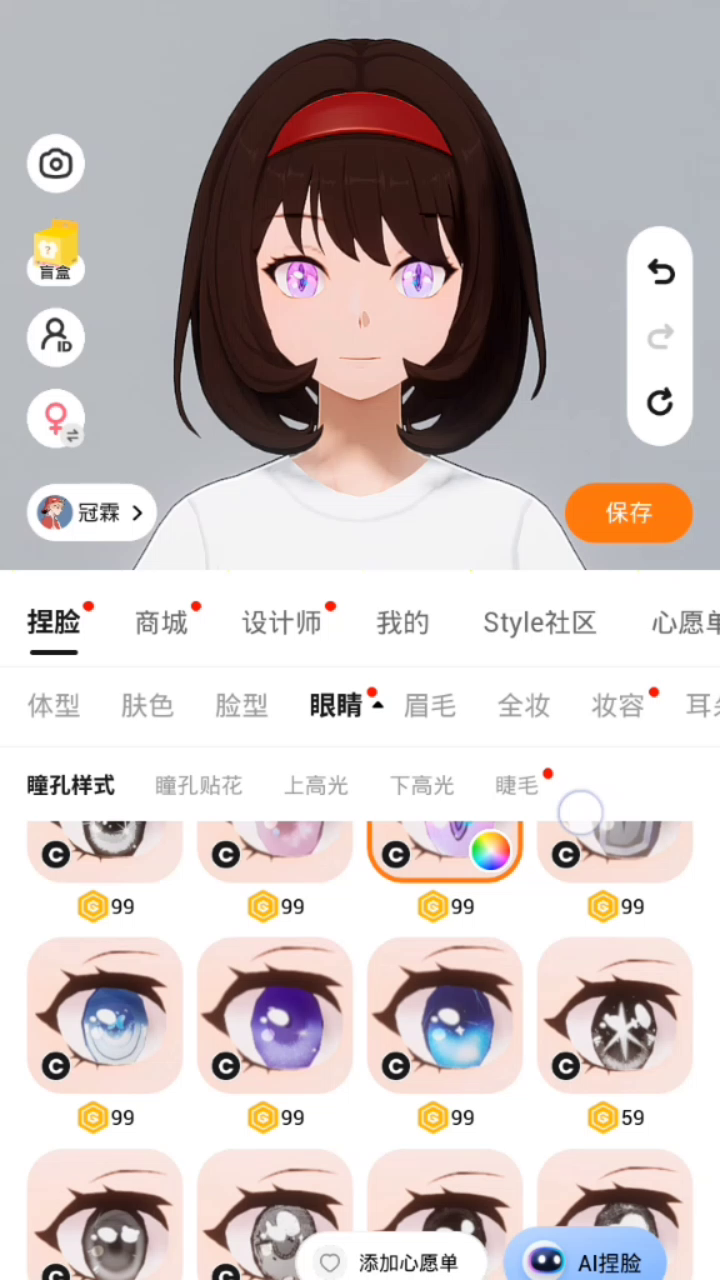Reset the avatar with the refresh arrow
This screenshot has width=720, height=1280.
660,402
